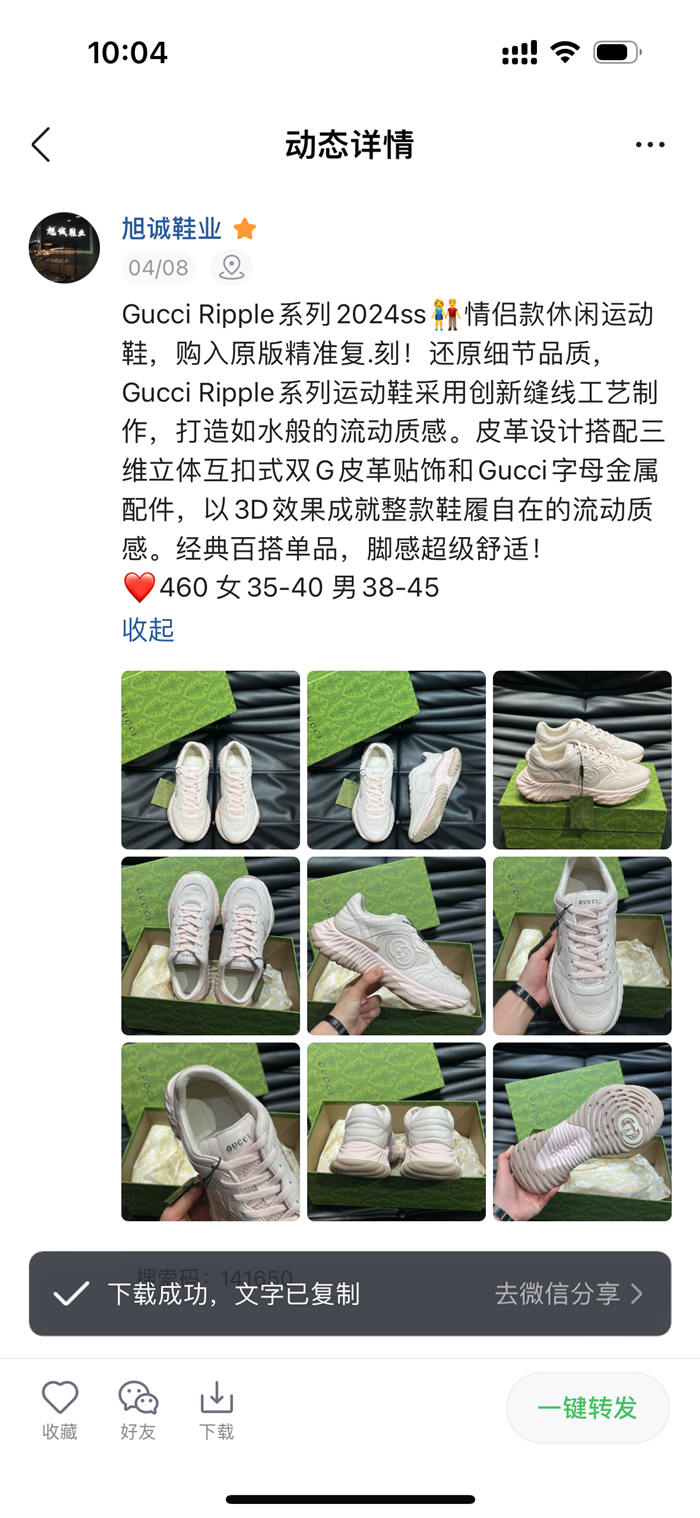The image size is (700, 1518).
Task: Send to a WeChat friend via 好友
Action: tap(138, 1408)
